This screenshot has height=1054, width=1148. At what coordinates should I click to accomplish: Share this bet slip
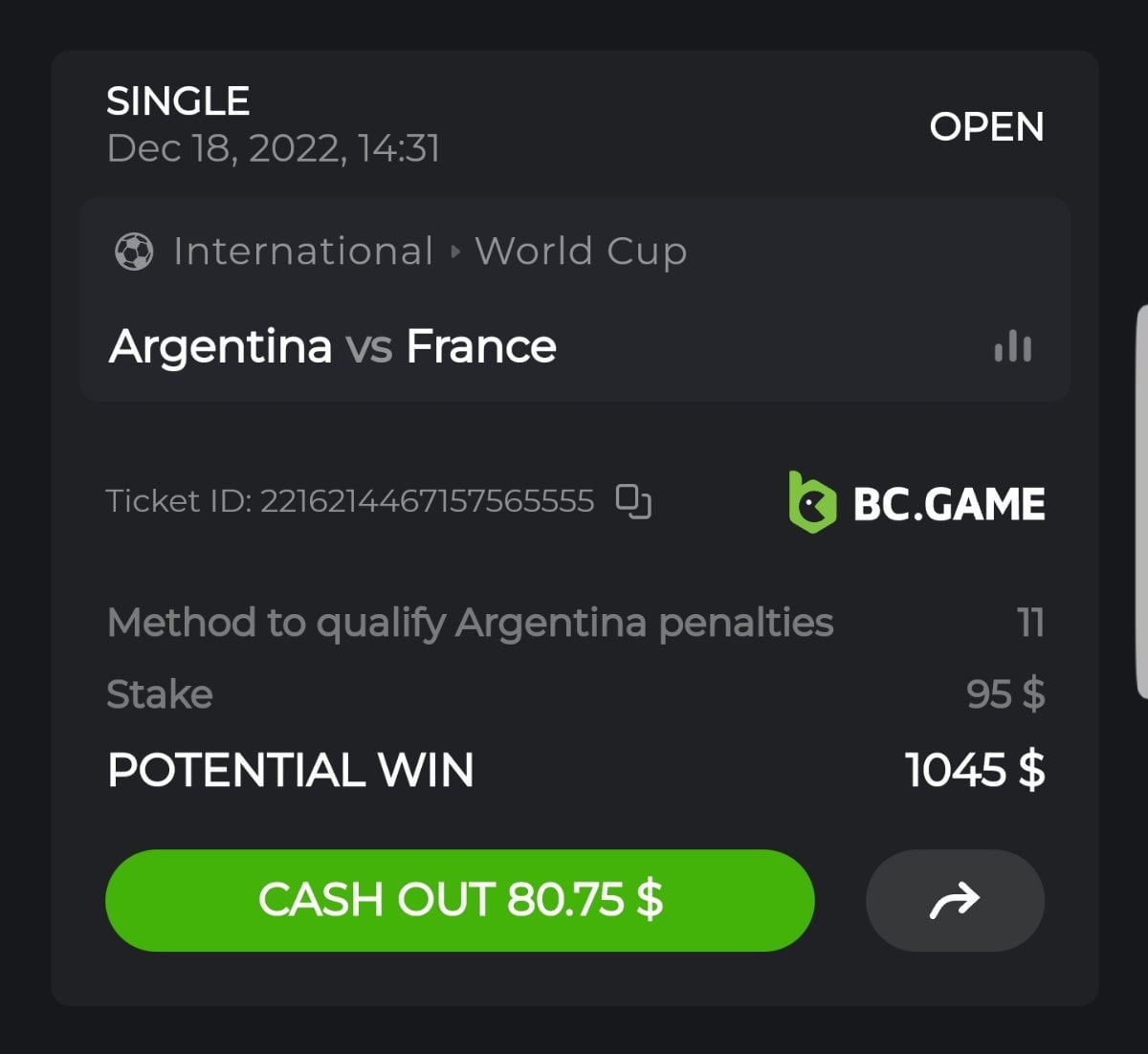[x=954, y=900]
